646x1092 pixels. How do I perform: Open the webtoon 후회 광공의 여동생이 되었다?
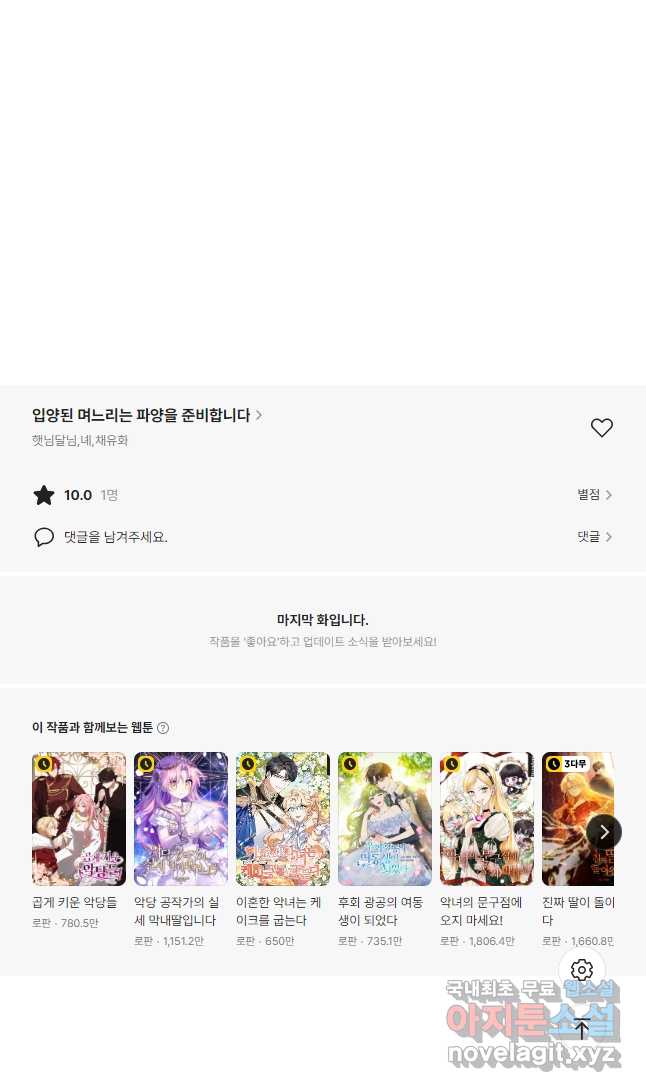point(385,819)
